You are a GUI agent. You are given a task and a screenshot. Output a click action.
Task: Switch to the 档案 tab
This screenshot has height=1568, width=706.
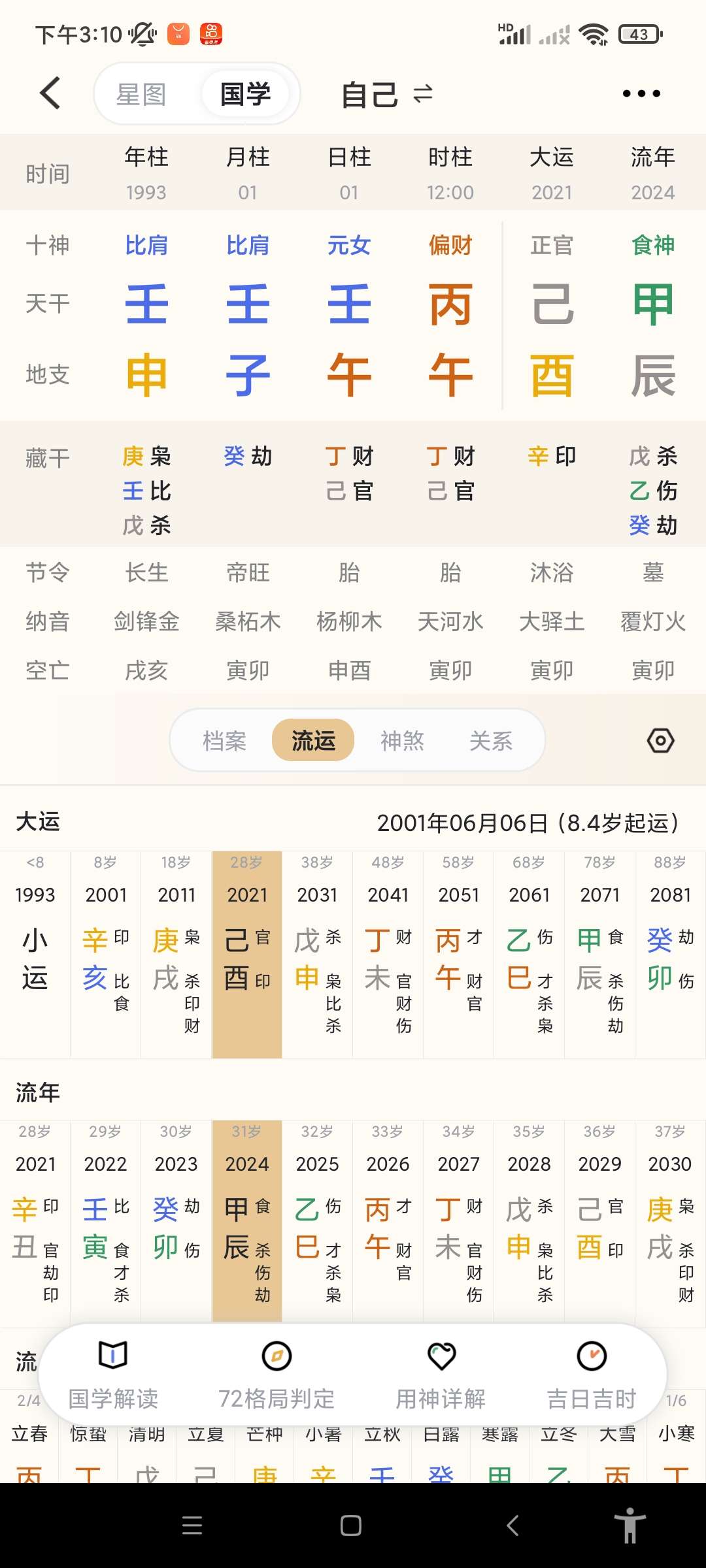point(224,741)
